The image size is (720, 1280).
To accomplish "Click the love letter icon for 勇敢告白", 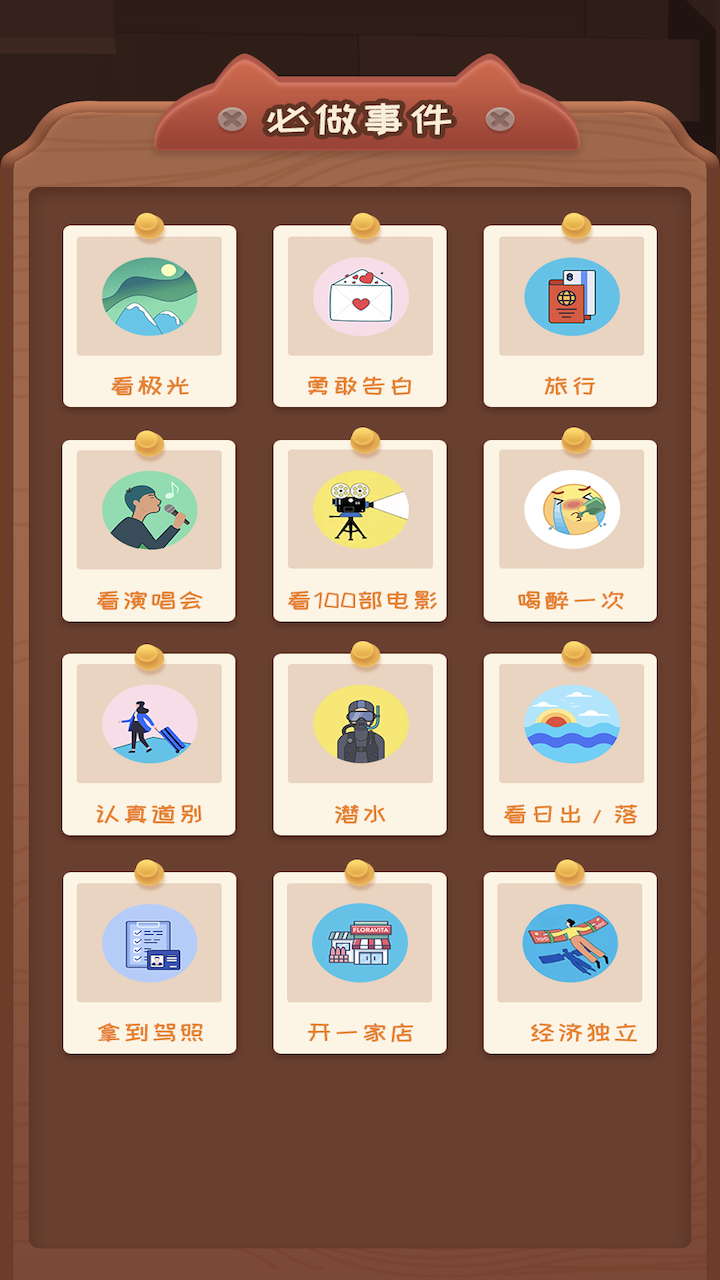I will click(x=359, y=296).
